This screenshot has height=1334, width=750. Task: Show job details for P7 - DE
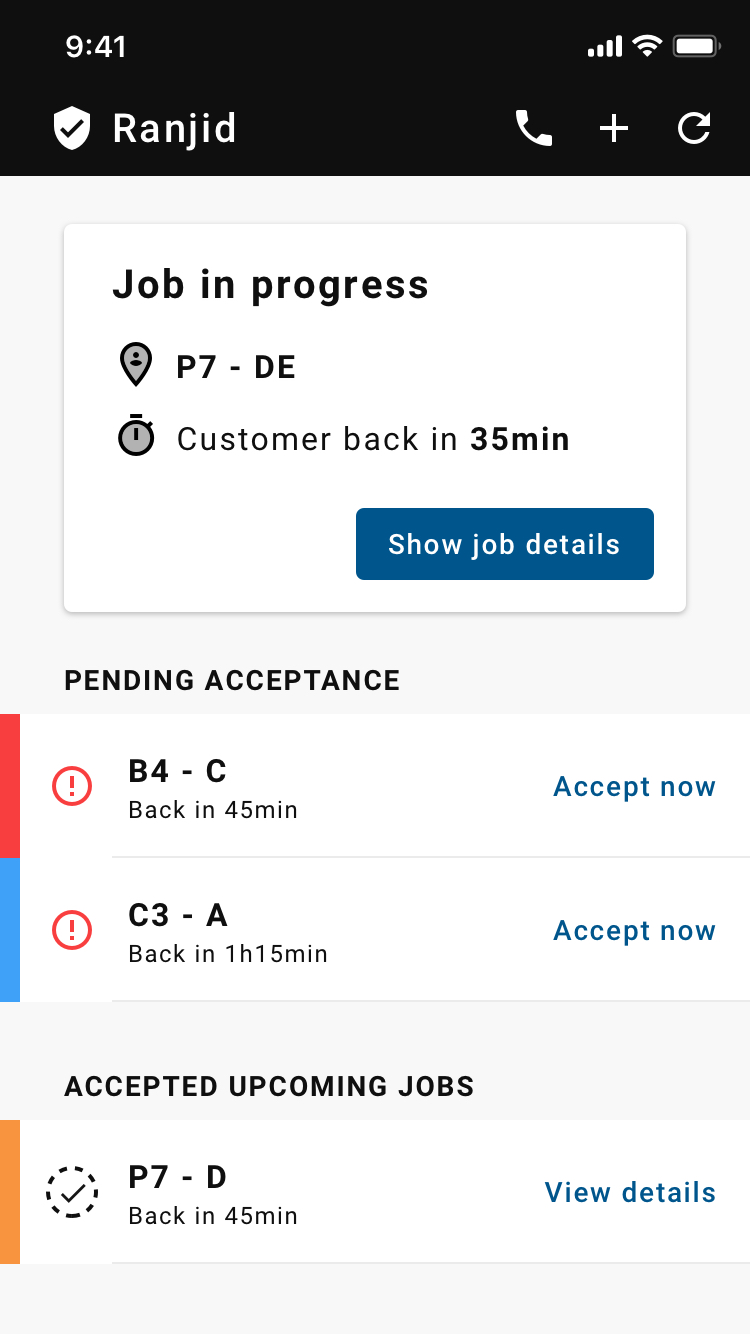[x=504, y=544]
